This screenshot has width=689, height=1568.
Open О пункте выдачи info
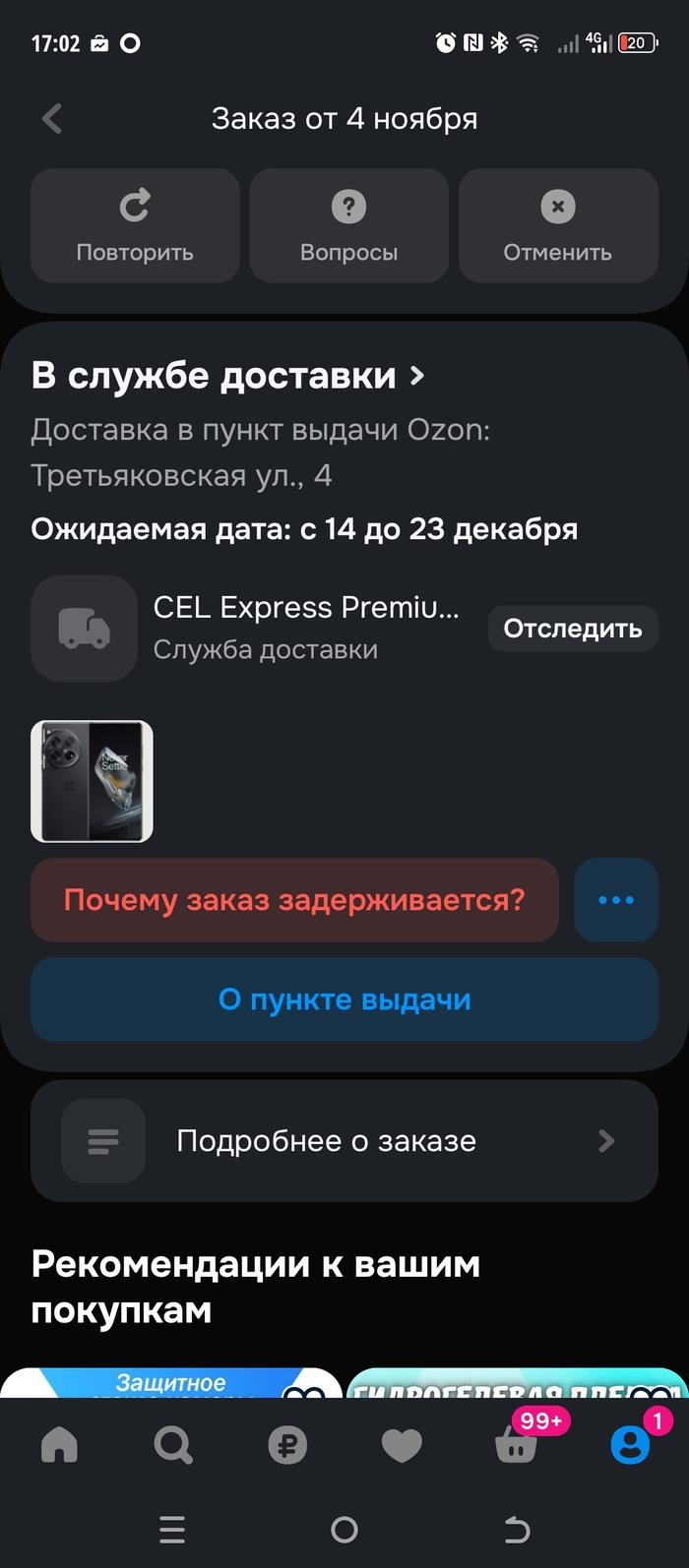344,999
